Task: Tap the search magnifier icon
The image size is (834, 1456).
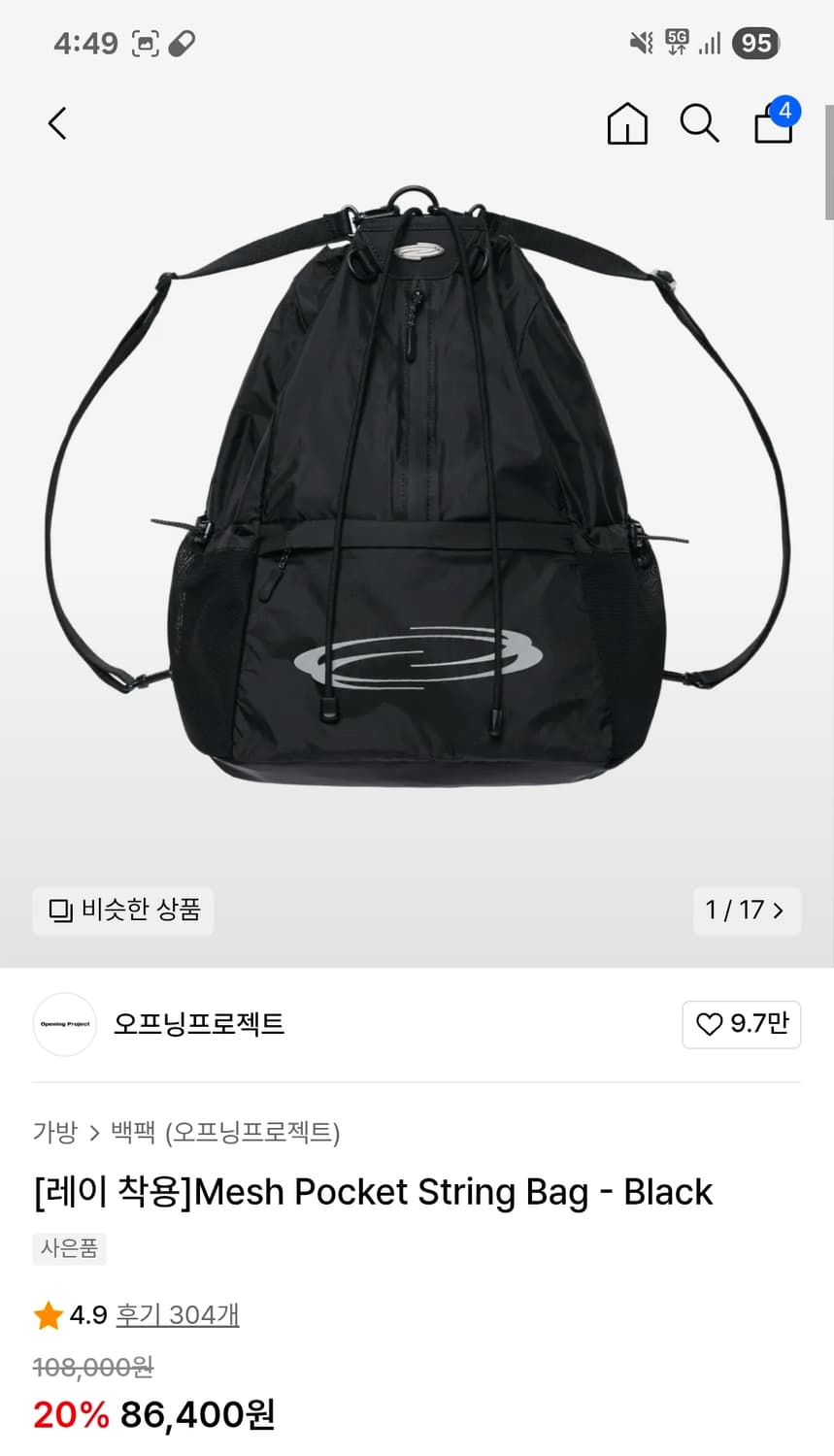Action: (699, 124)
